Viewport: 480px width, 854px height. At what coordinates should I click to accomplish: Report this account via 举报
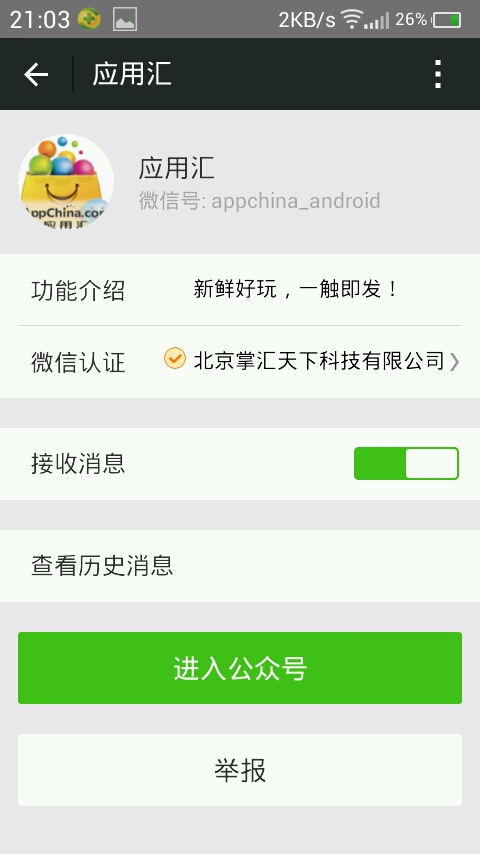coord(240,770)
